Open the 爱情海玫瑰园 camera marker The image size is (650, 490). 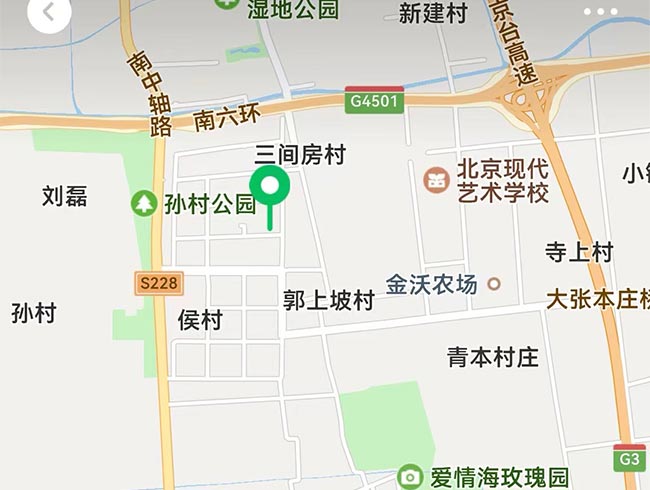(x=410, y=476)
